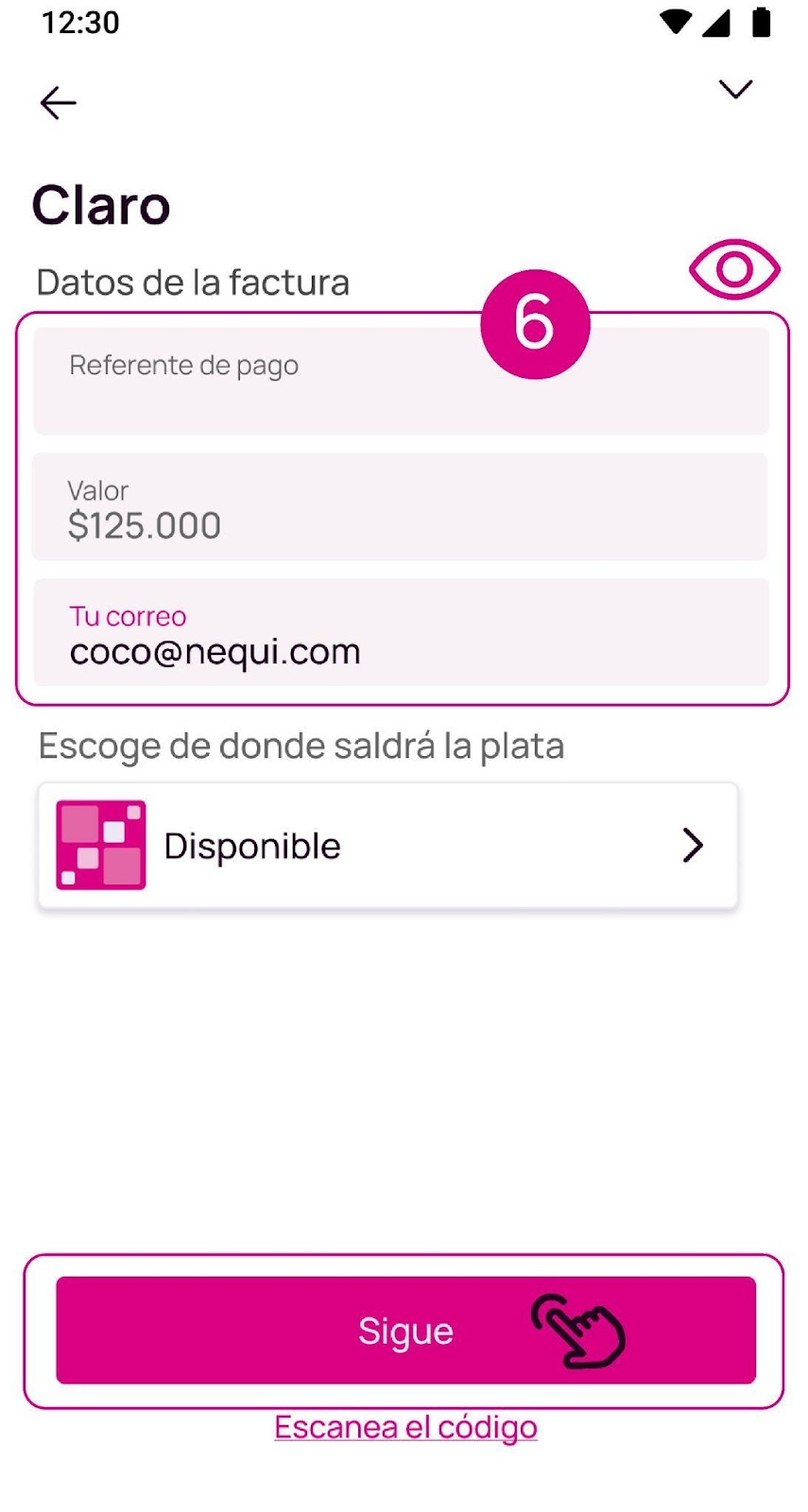The width and height of the screenshot is (808, 1512).
Task: Enter the Referente de pago field
Action: click(x=284, y=382)
